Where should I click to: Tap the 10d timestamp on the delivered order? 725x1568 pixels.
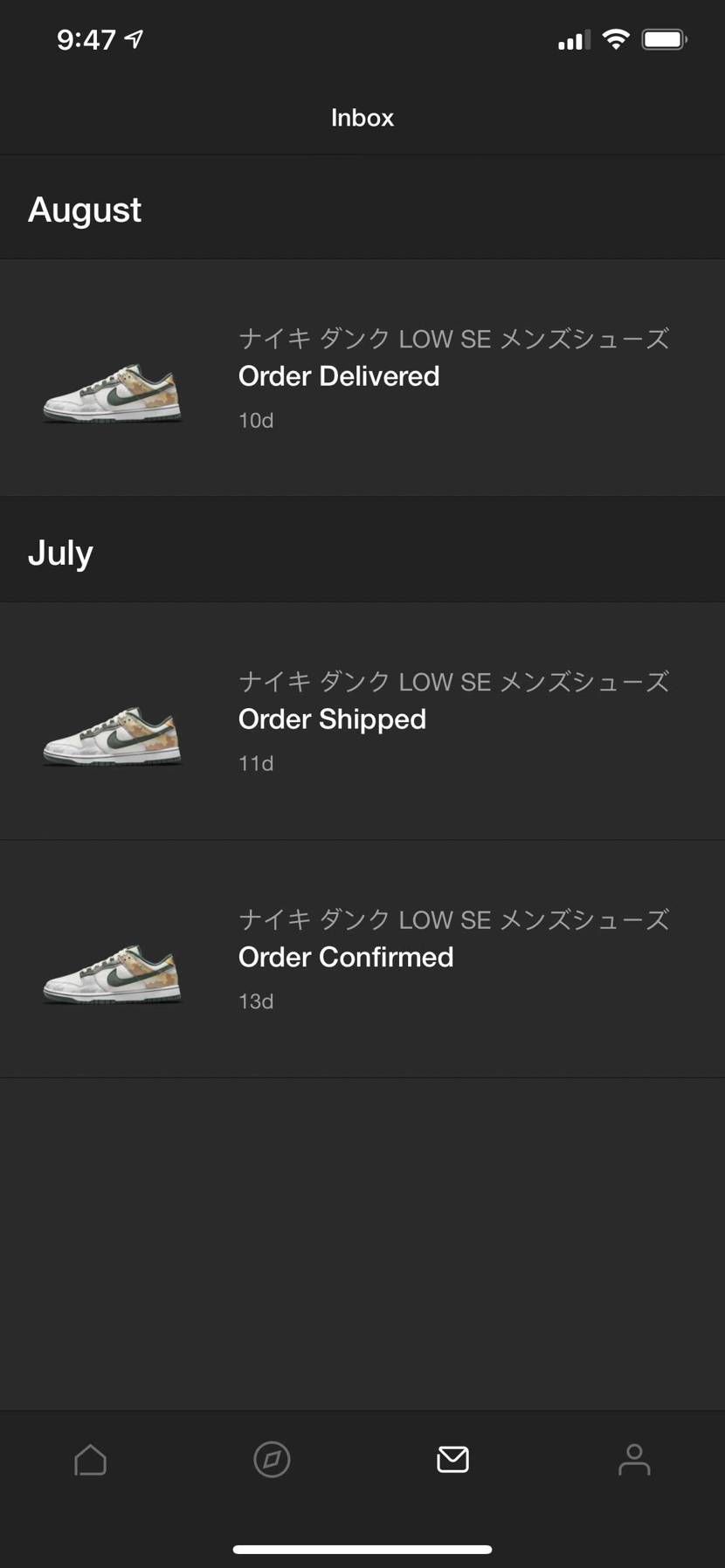pos(256,420)
